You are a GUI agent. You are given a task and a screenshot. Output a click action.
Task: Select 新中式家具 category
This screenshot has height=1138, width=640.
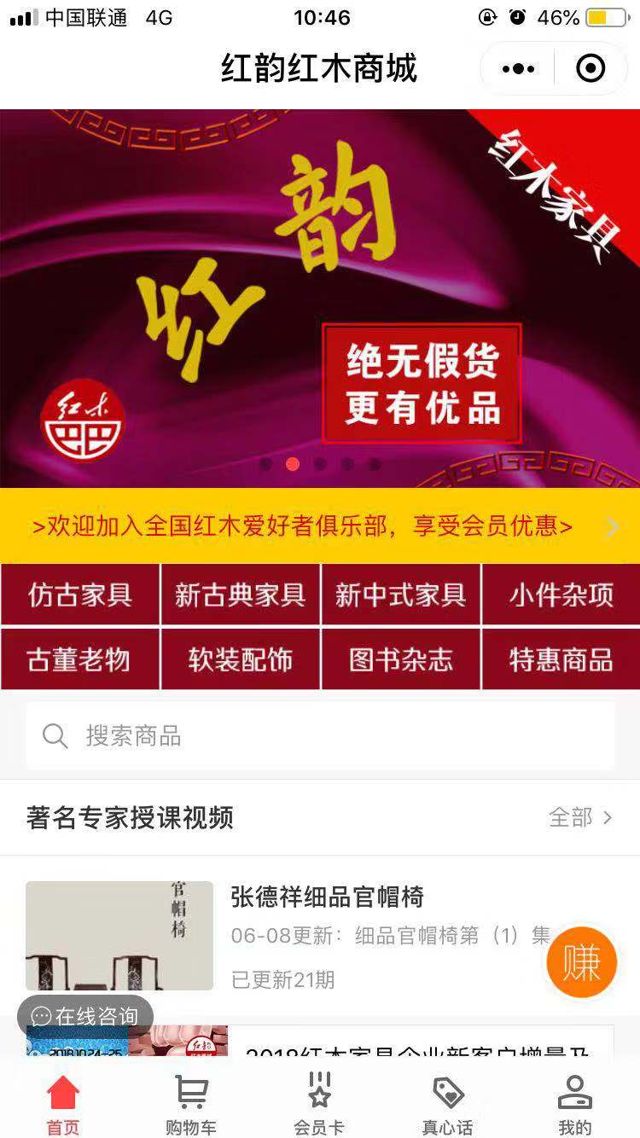click(x=400, y=595)
